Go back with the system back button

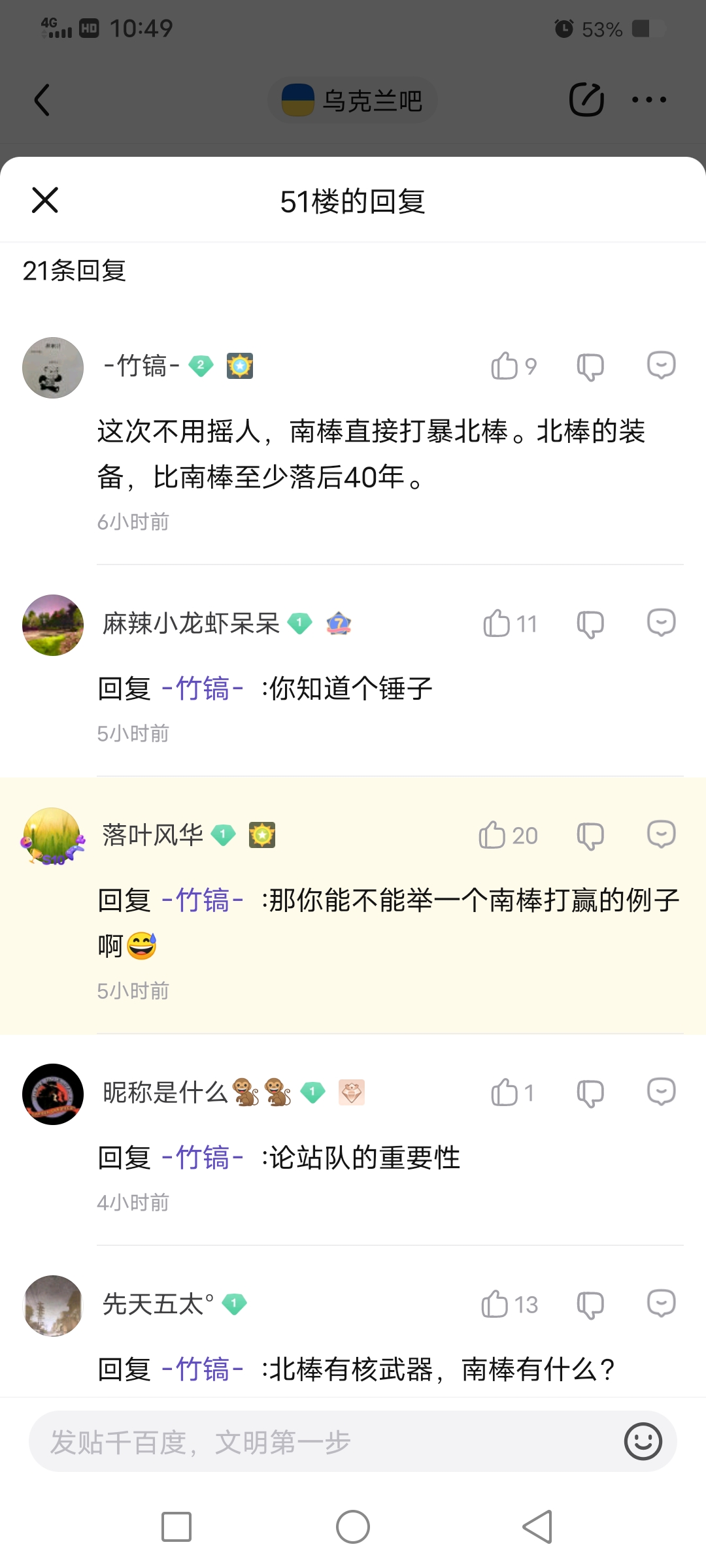pyautogui.click(x=537, y=1527)
